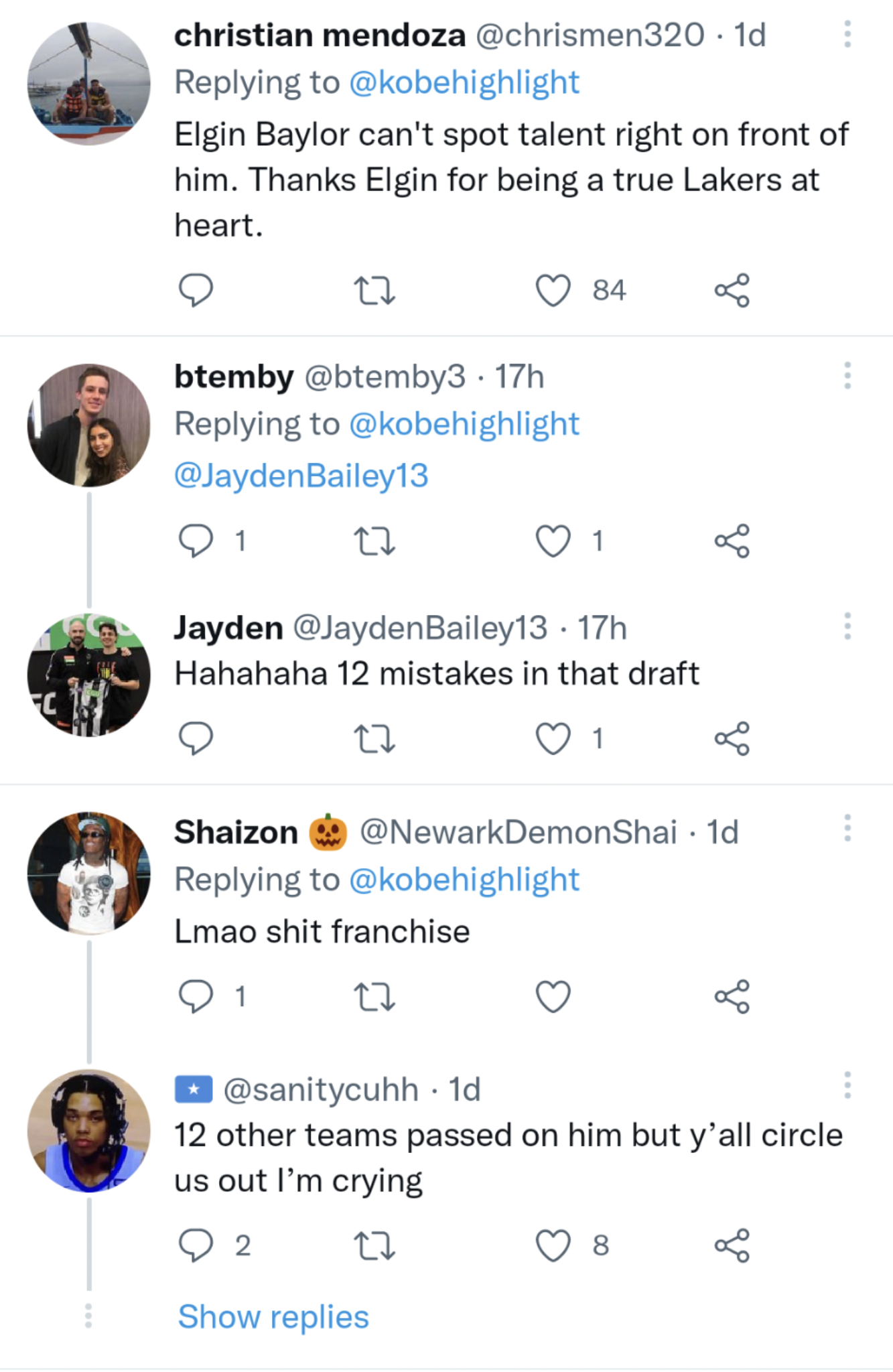Retweet Jayden's reply
Image resolution: width=893 pixels, height=1372 pixels.
pos(374,739)
